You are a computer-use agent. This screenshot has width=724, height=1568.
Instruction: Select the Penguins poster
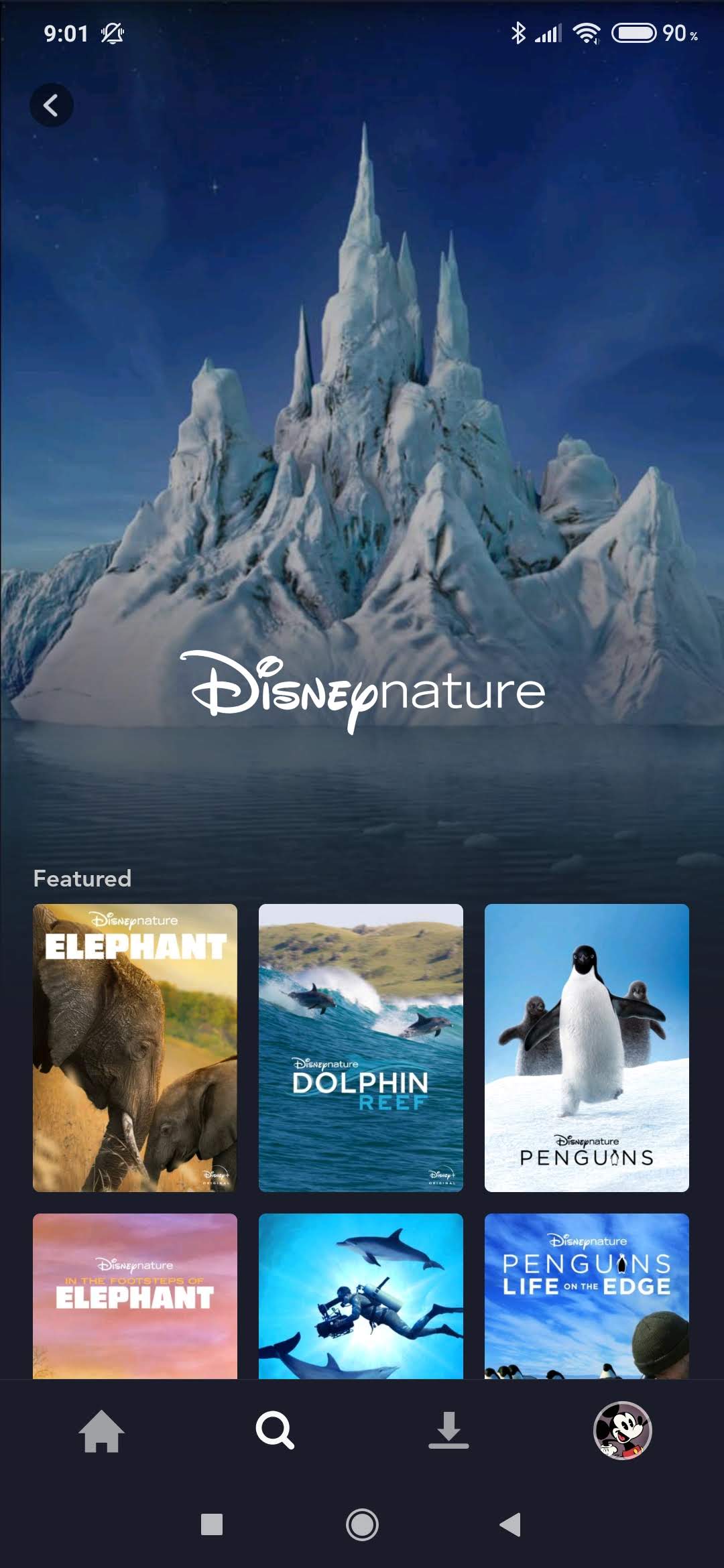point(587,1047)
